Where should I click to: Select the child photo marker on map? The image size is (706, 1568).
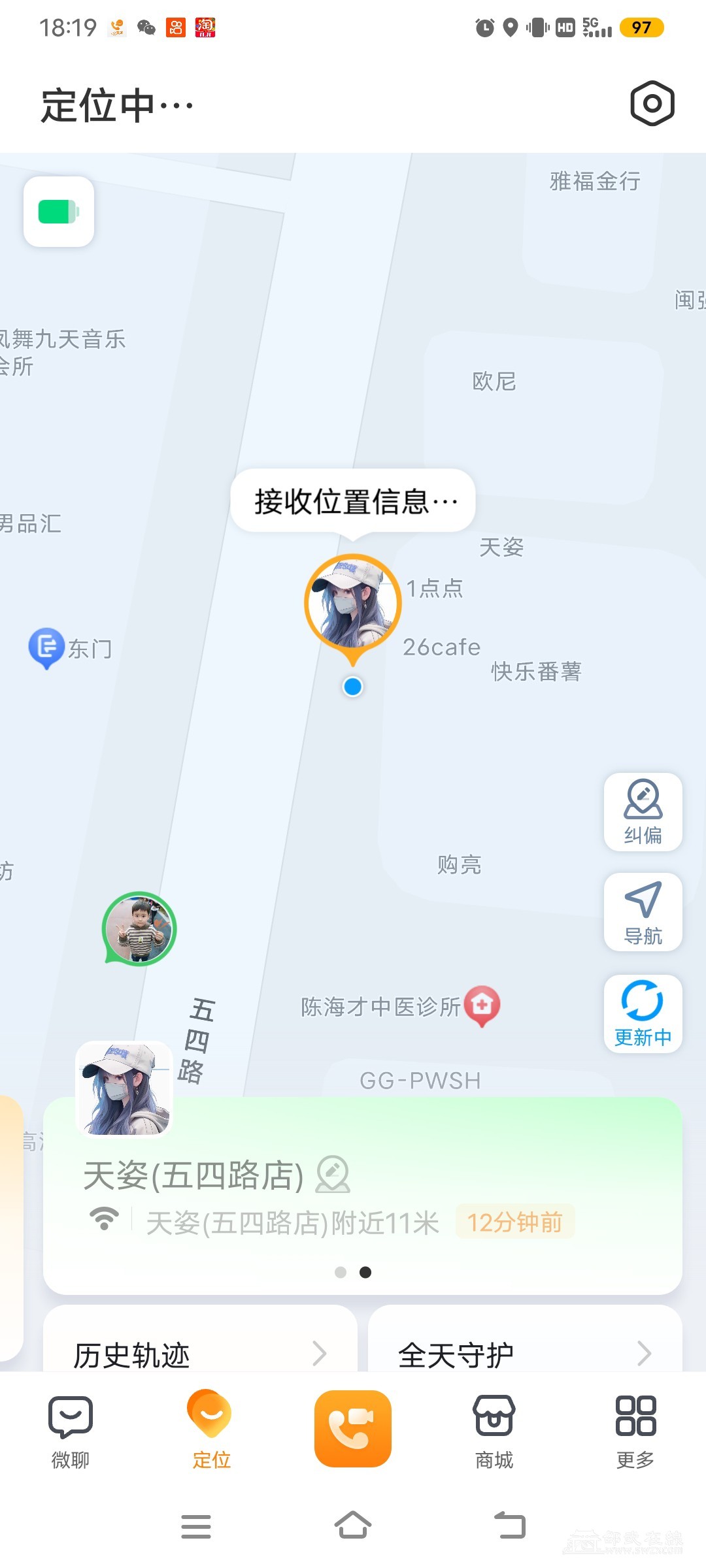click(x=139, y=928)
